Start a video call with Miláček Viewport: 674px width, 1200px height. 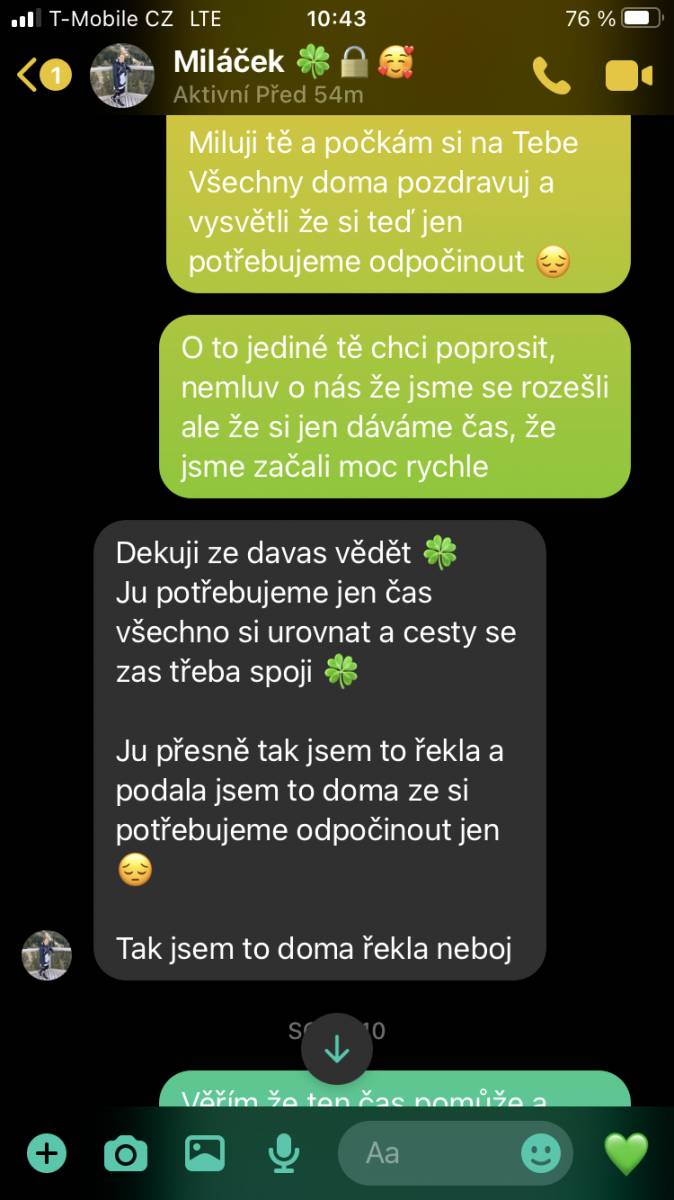point(629,76)
